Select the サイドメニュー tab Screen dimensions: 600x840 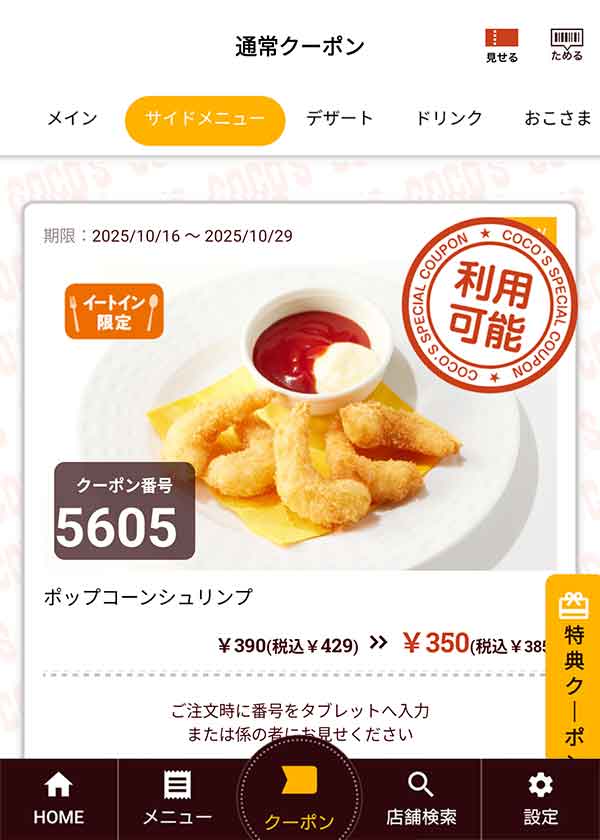(205, 120)
